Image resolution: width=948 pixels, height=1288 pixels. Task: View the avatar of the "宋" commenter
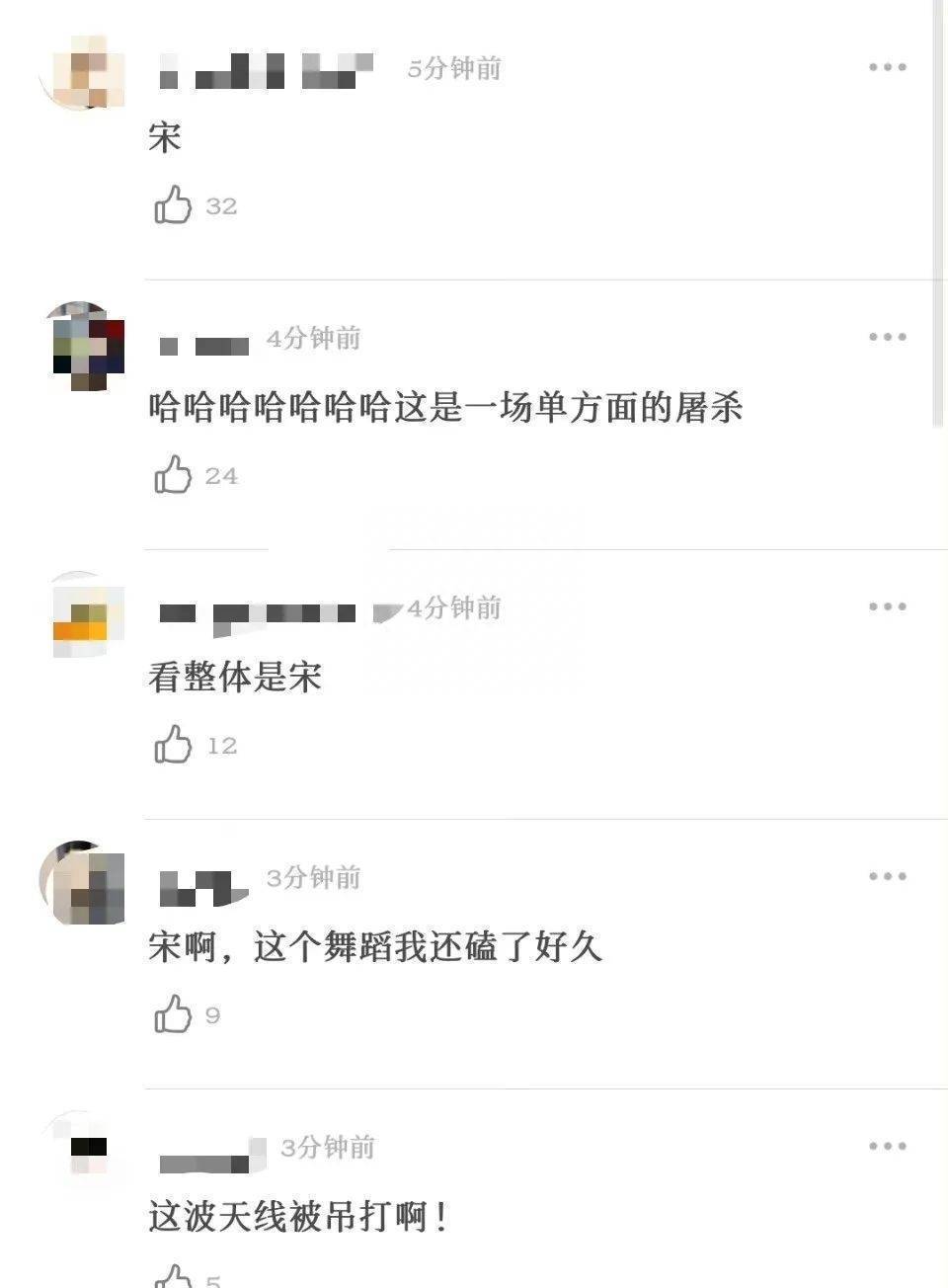85,71
